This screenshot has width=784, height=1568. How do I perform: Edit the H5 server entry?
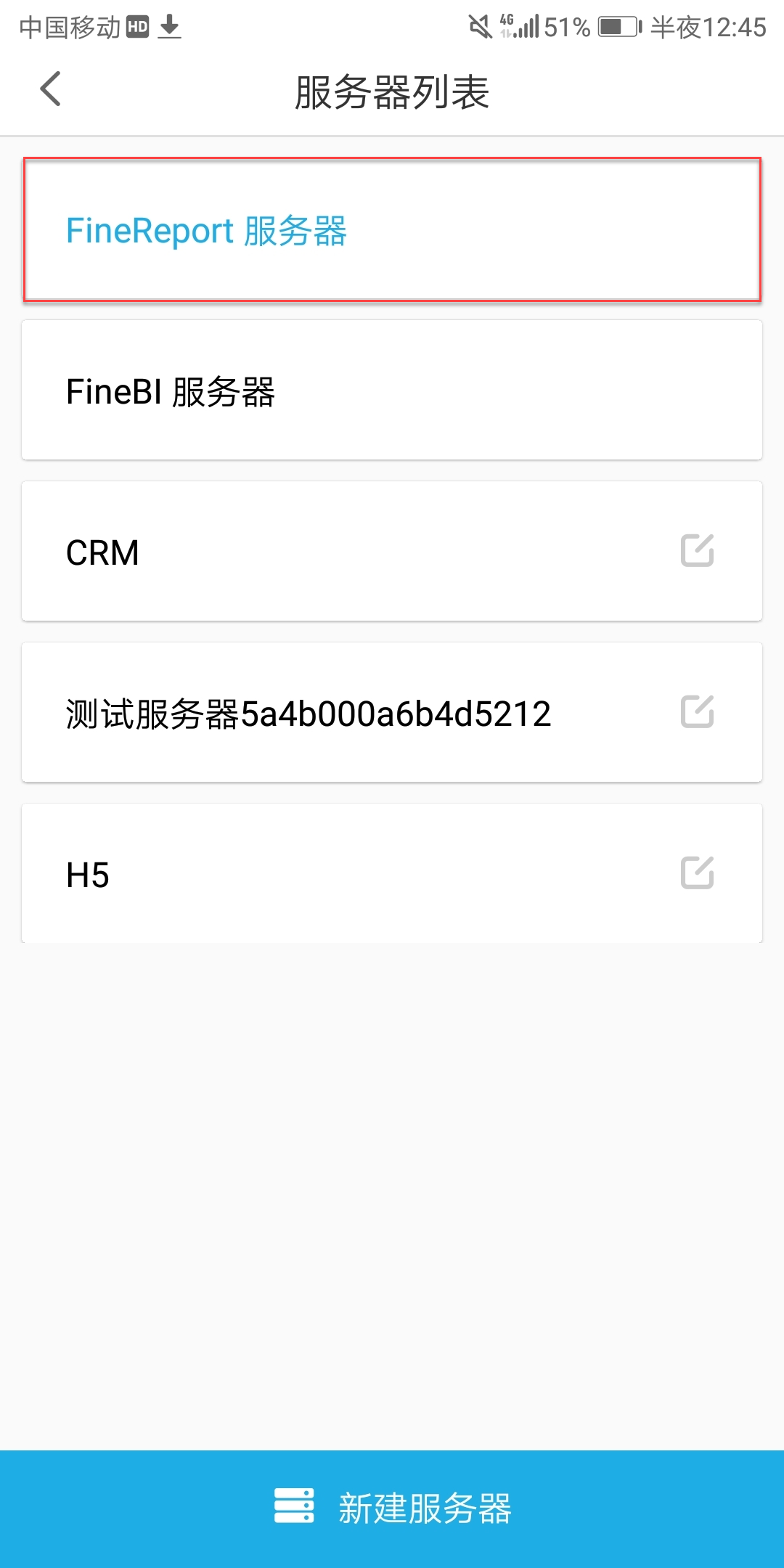tap(697, 873)
